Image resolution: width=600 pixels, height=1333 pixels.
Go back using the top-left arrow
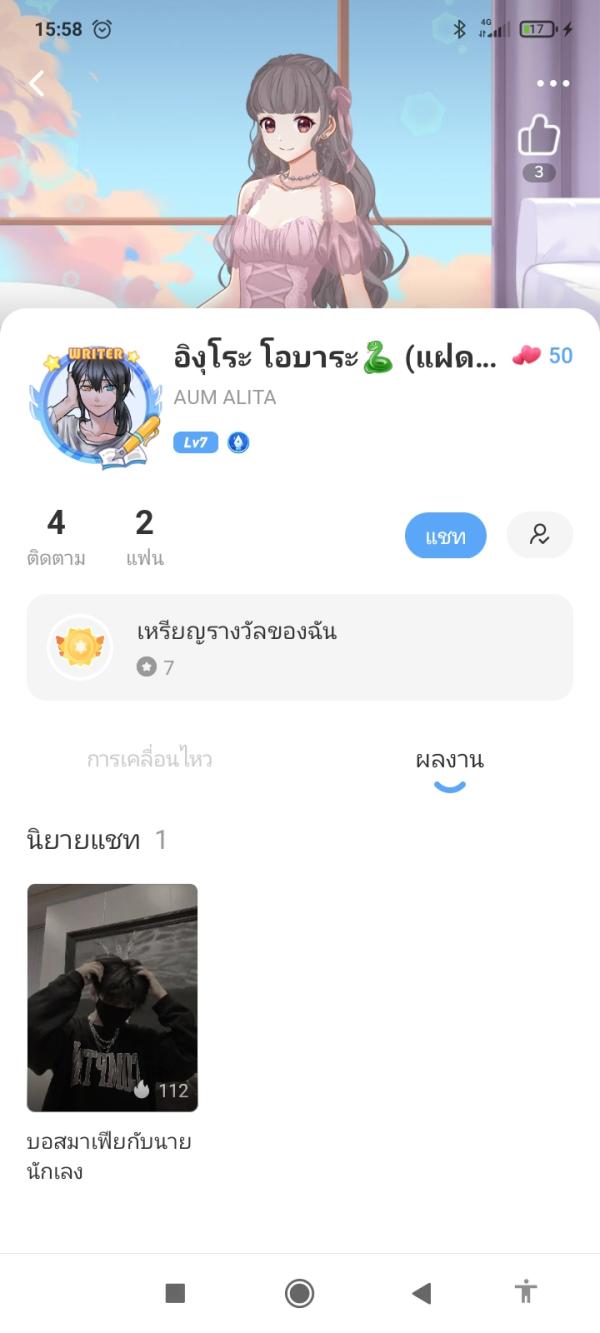click(37, 84)
